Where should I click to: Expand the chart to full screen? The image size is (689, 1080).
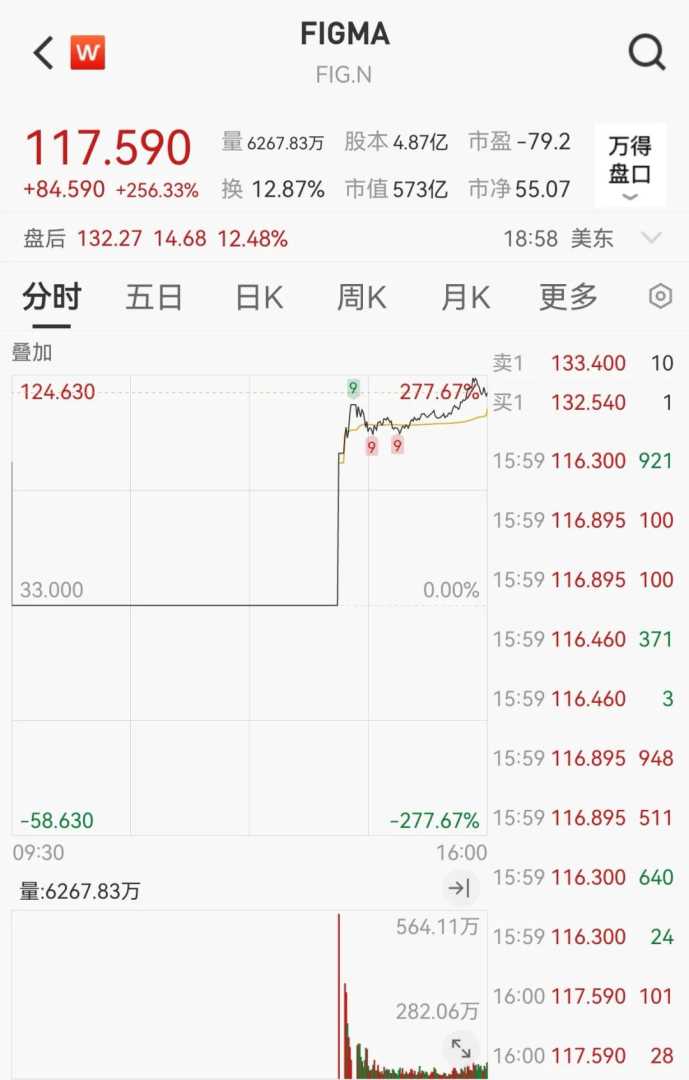461,1047
